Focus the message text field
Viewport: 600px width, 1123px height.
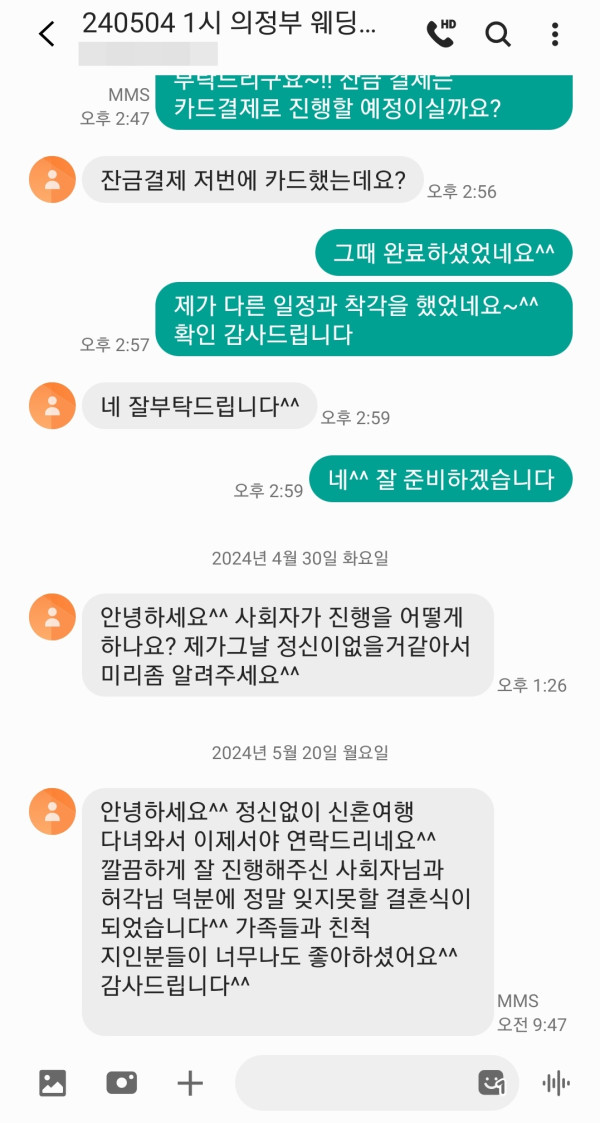(350, 1082)
